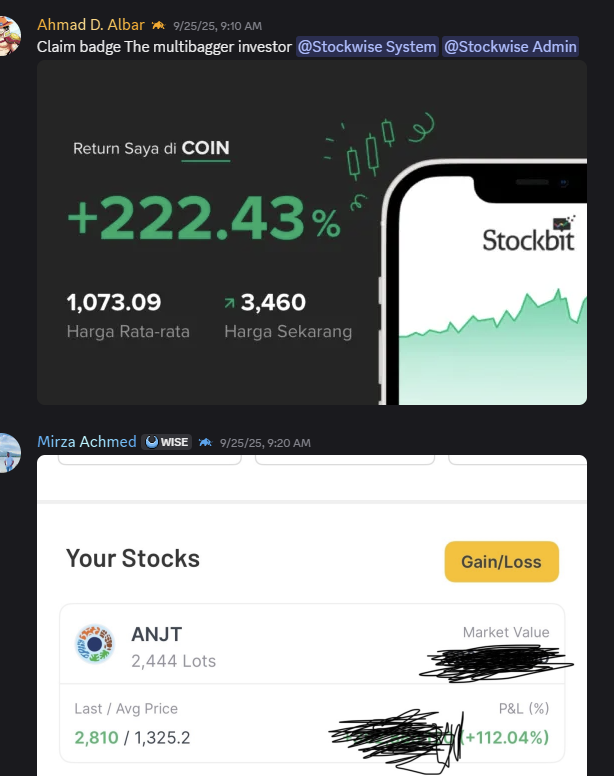The height and width of the screenshot is (776, 614).
Task: Tap the WISE server tag beside Mirza Achmed
Action: [x=167, y=442]
